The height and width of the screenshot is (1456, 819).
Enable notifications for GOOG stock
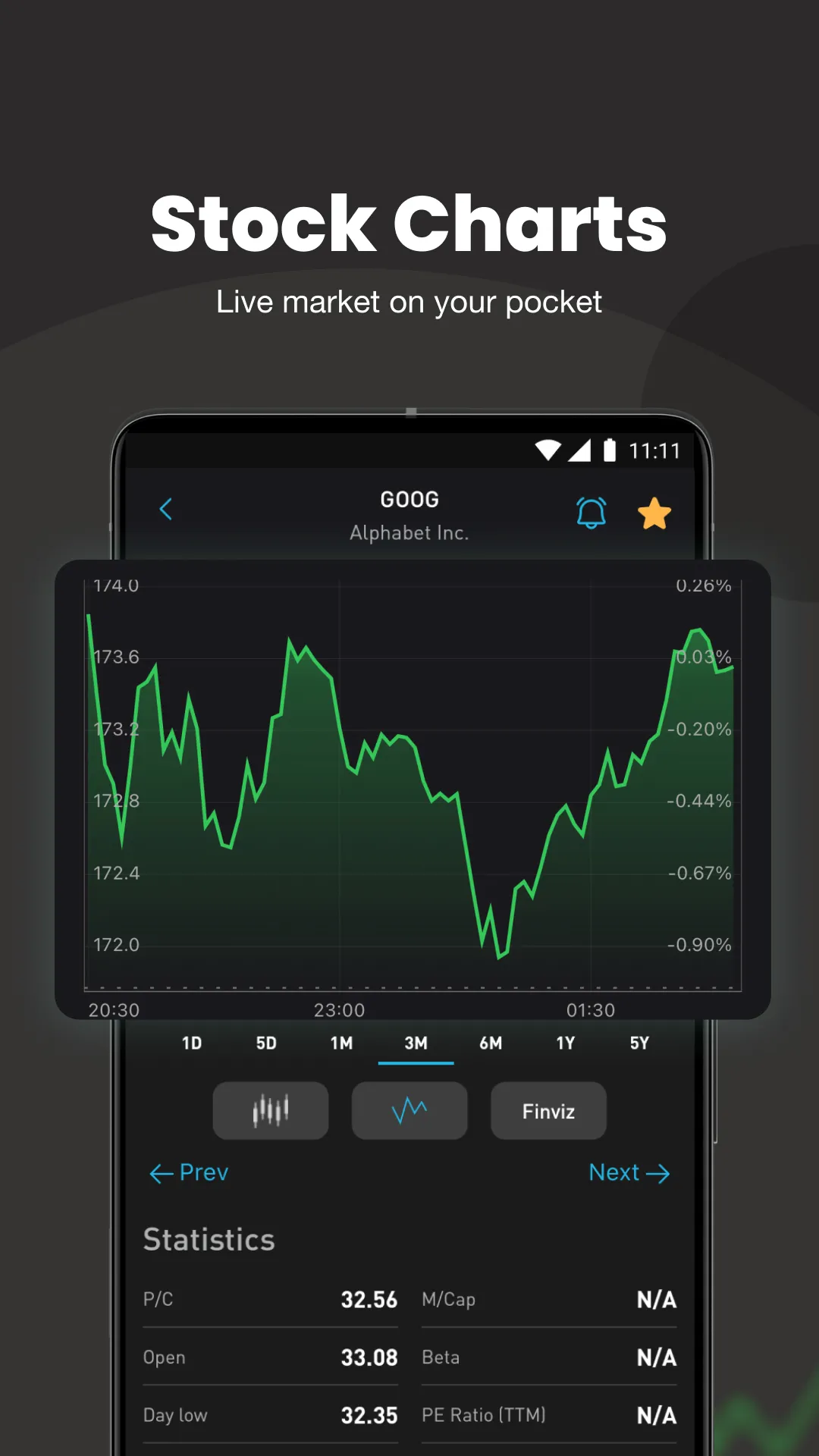point(592,512)
